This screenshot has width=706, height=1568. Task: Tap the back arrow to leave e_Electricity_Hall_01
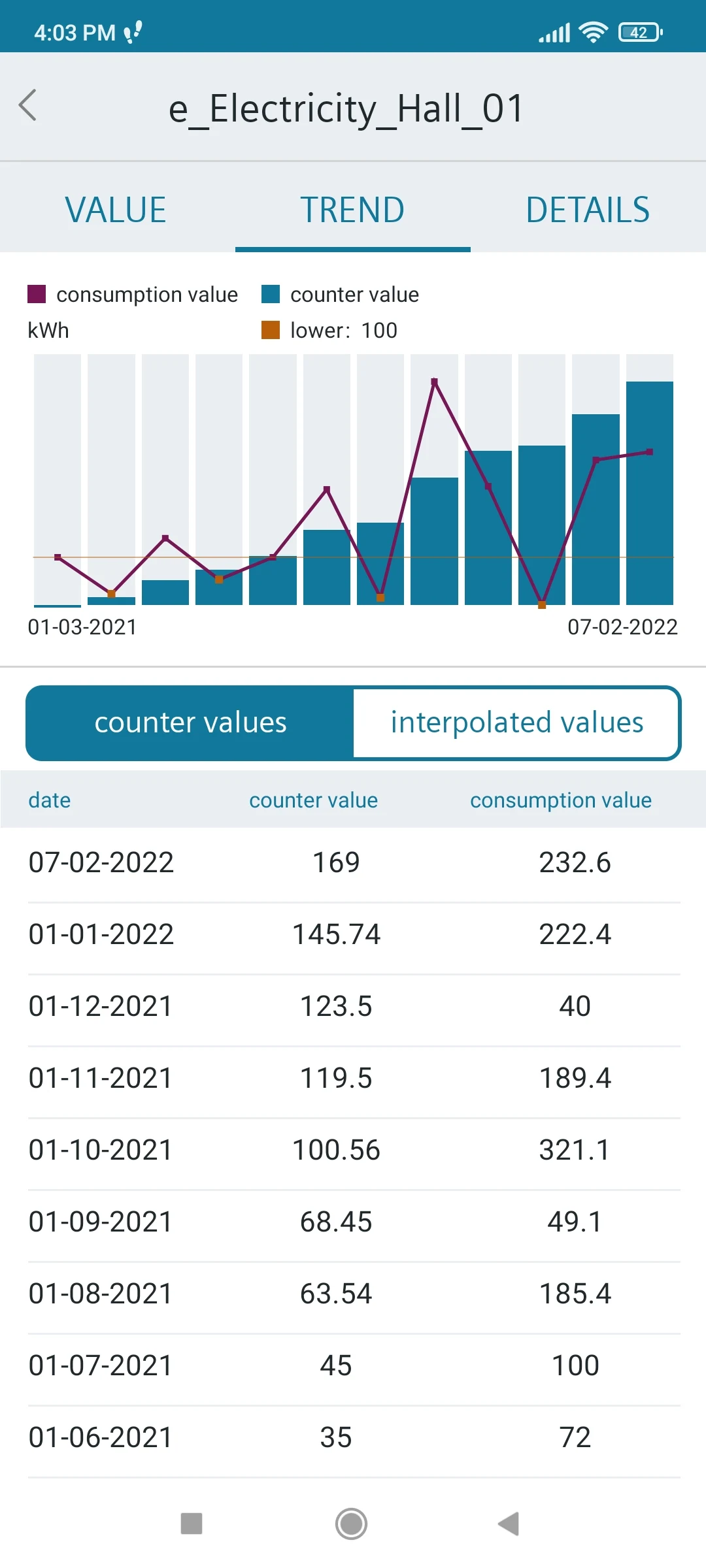28,105
